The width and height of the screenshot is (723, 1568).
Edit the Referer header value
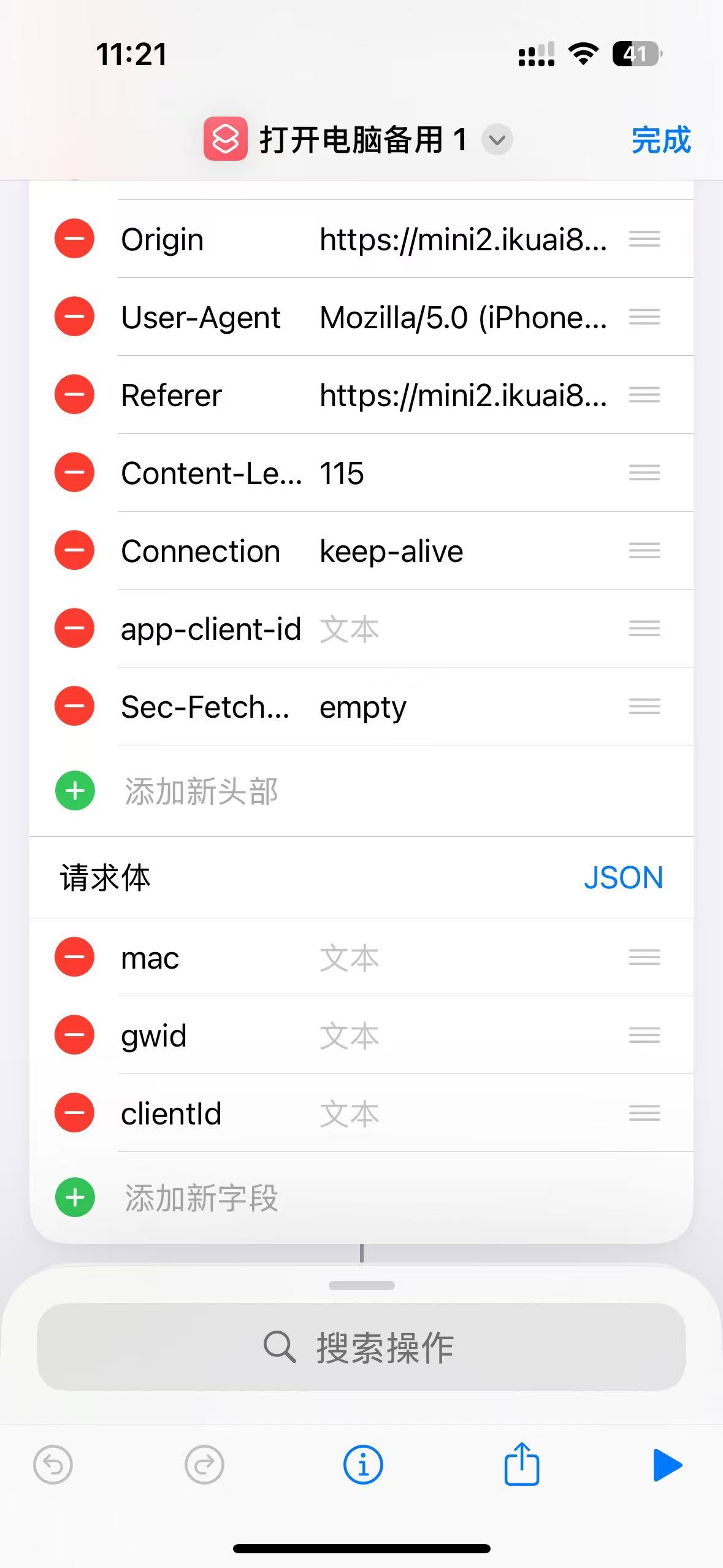click(463, 395)
